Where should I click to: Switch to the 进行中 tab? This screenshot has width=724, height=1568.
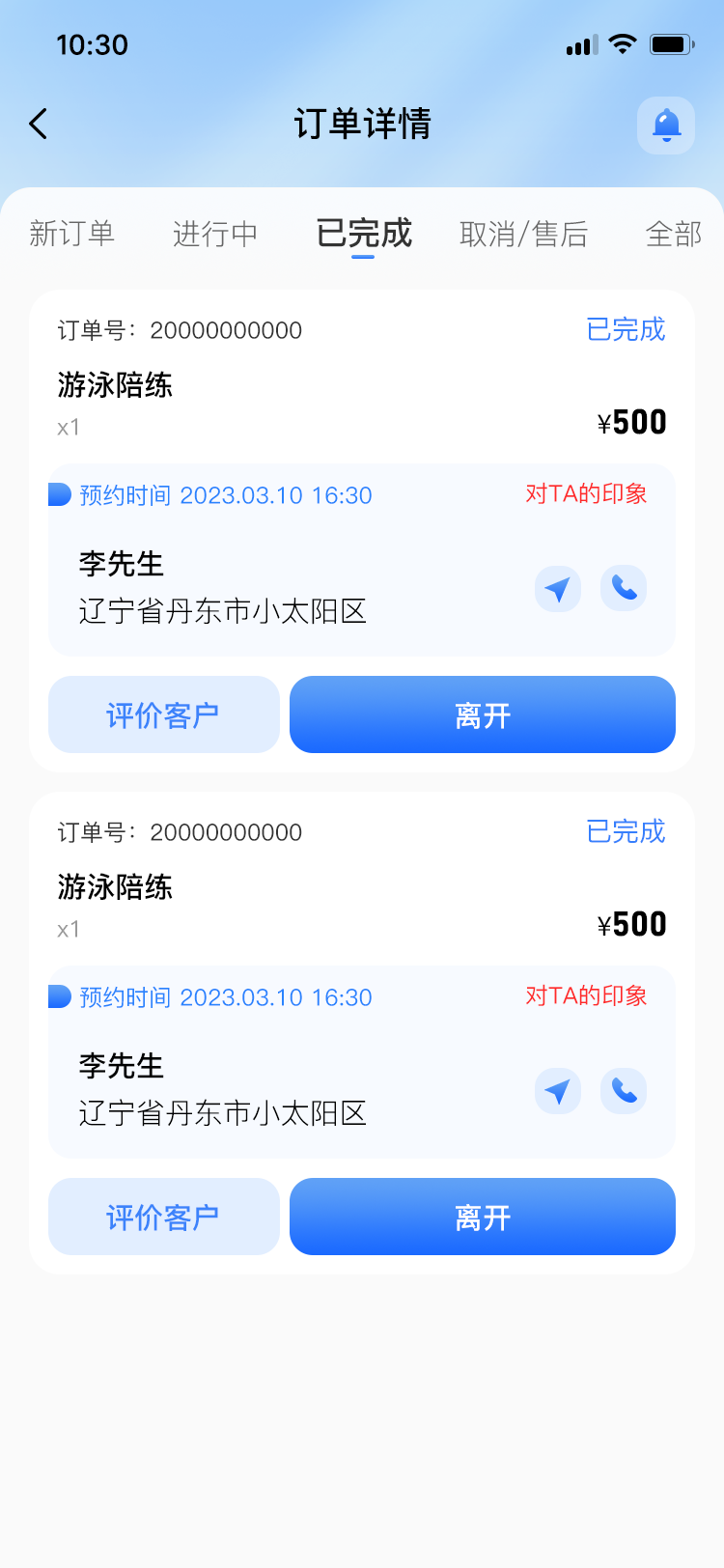tap(214, 234)
